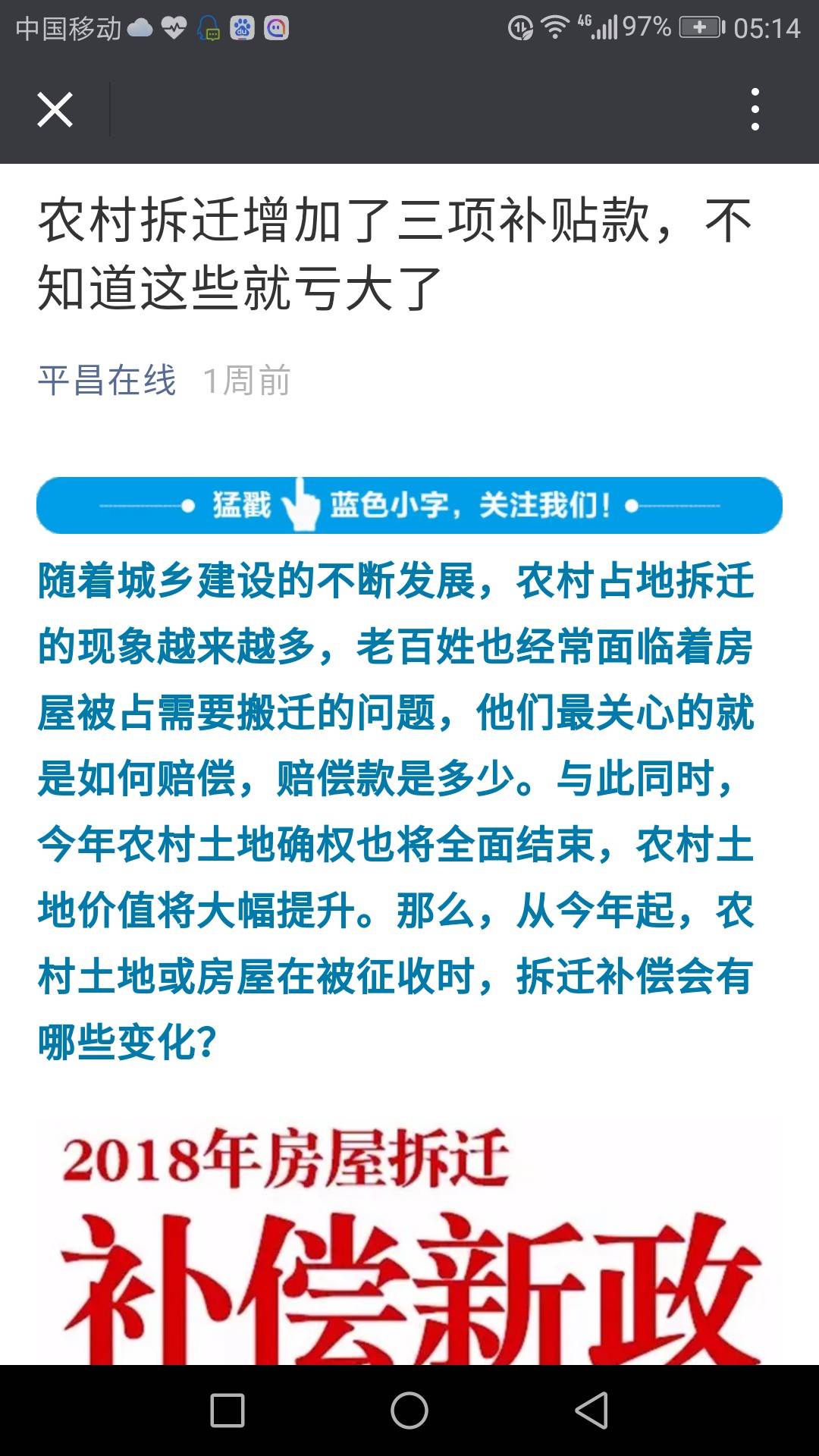This screenshot has width=819, height=1456.
Task: Open the three-dot overflow menu
Action: (755, 109)
